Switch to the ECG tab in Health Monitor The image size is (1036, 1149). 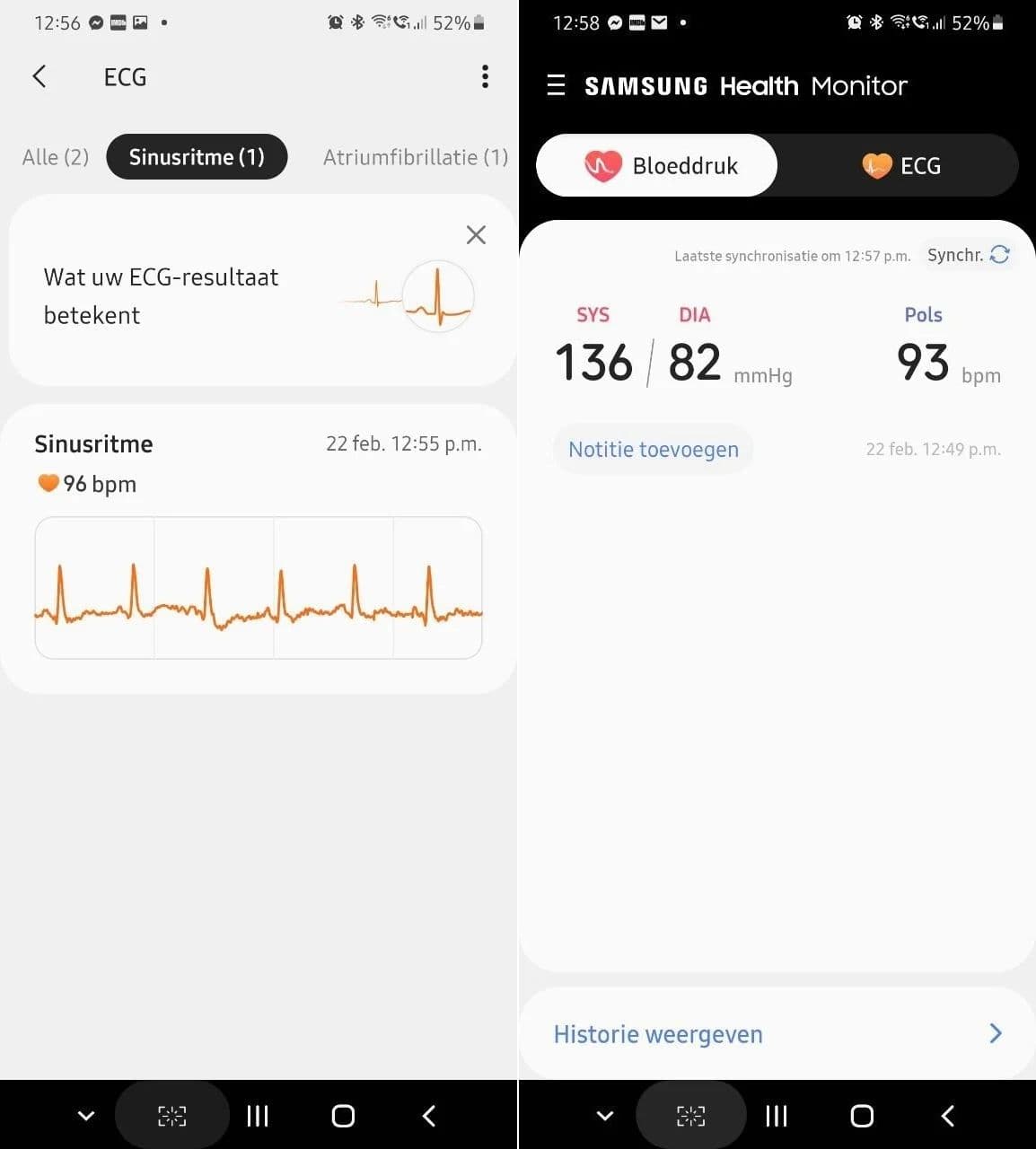coord(900,165)
